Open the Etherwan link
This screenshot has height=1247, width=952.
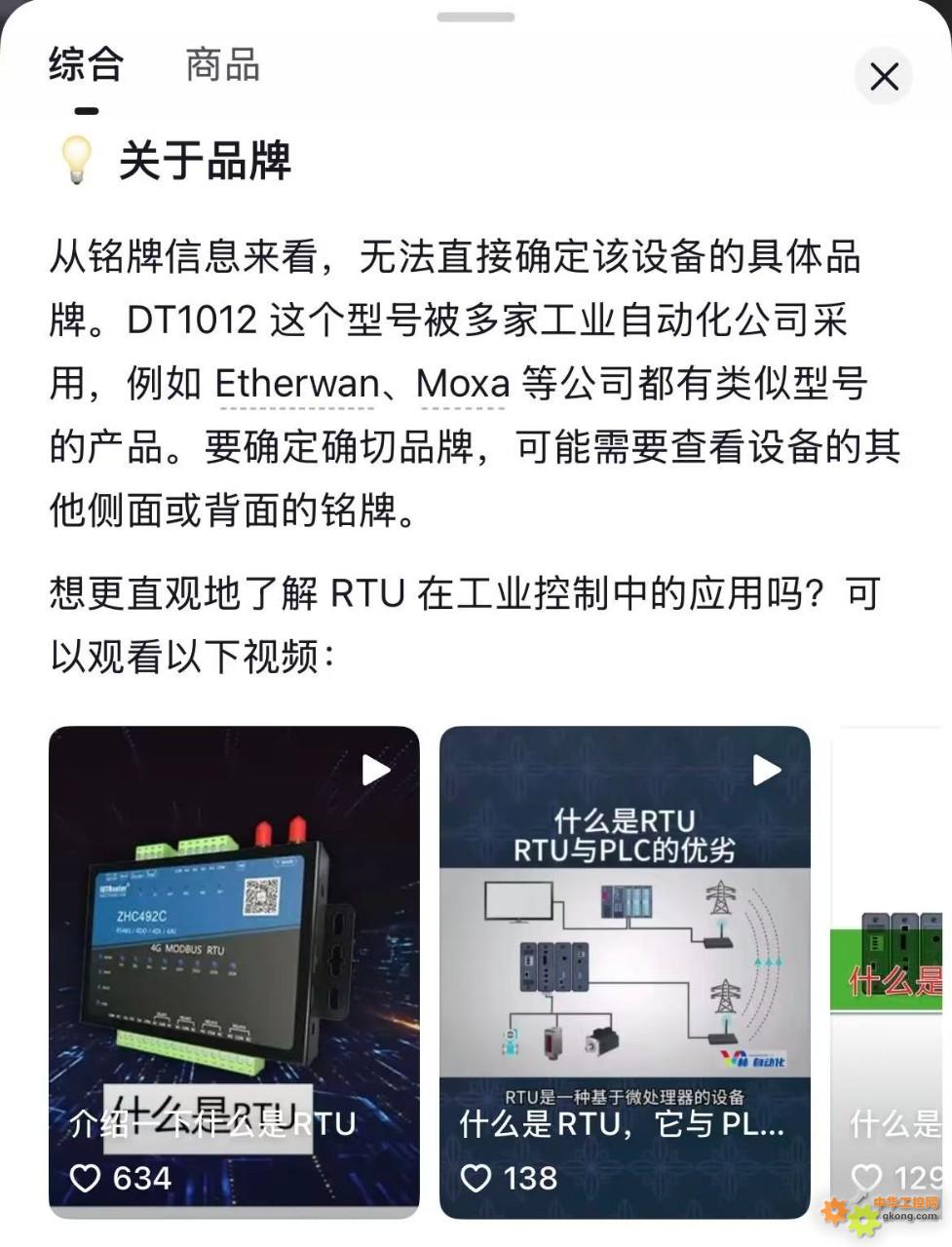pos(296,383)
